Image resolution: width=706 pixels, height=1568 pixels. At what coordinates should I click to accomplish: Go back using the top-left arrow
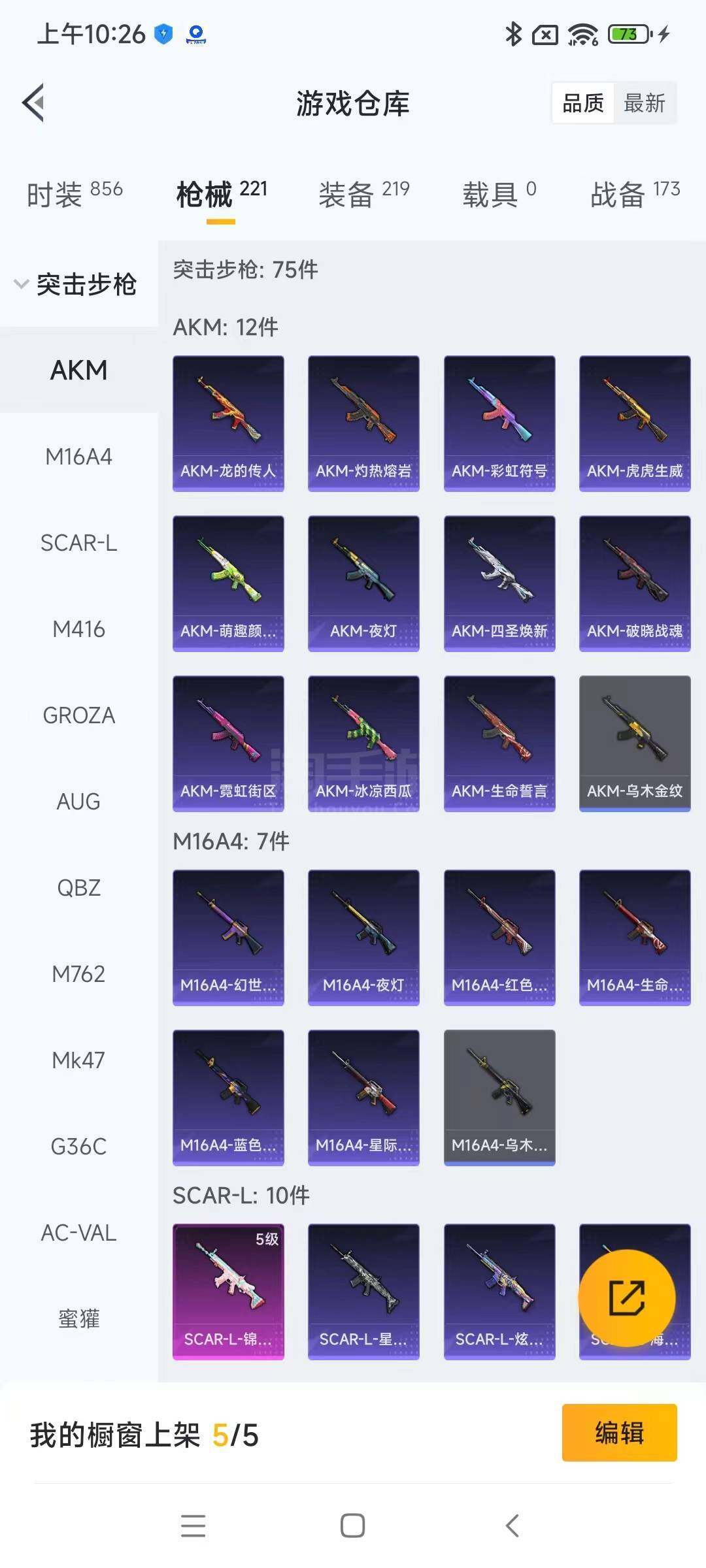[34, 103]
